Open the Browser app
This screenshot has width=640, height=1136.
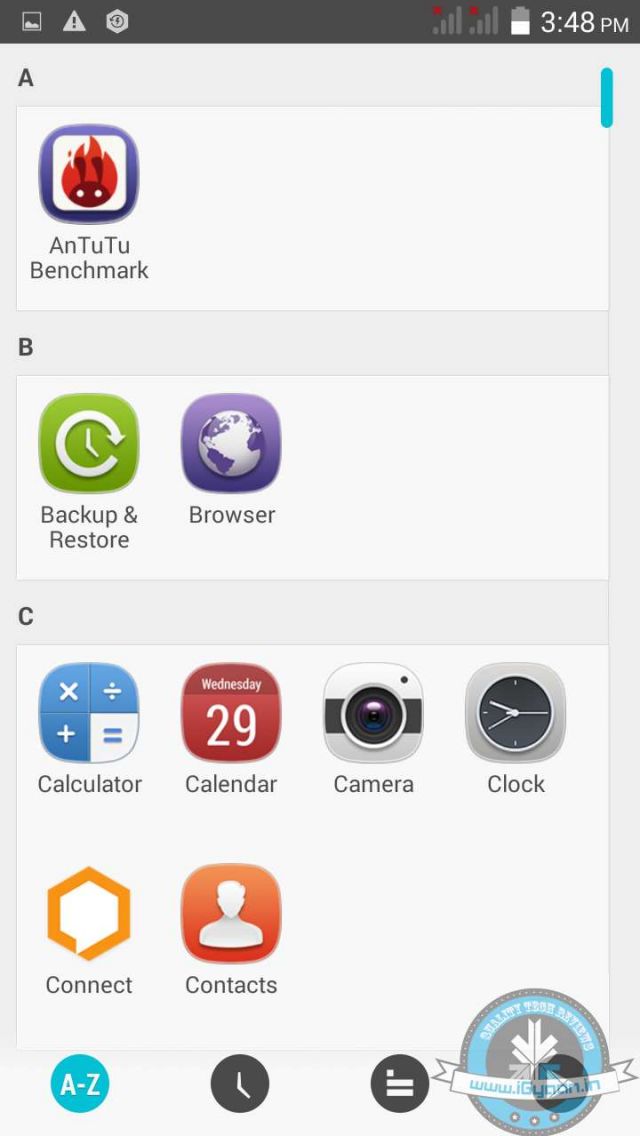pyautogui.click(x=231, y=444)
